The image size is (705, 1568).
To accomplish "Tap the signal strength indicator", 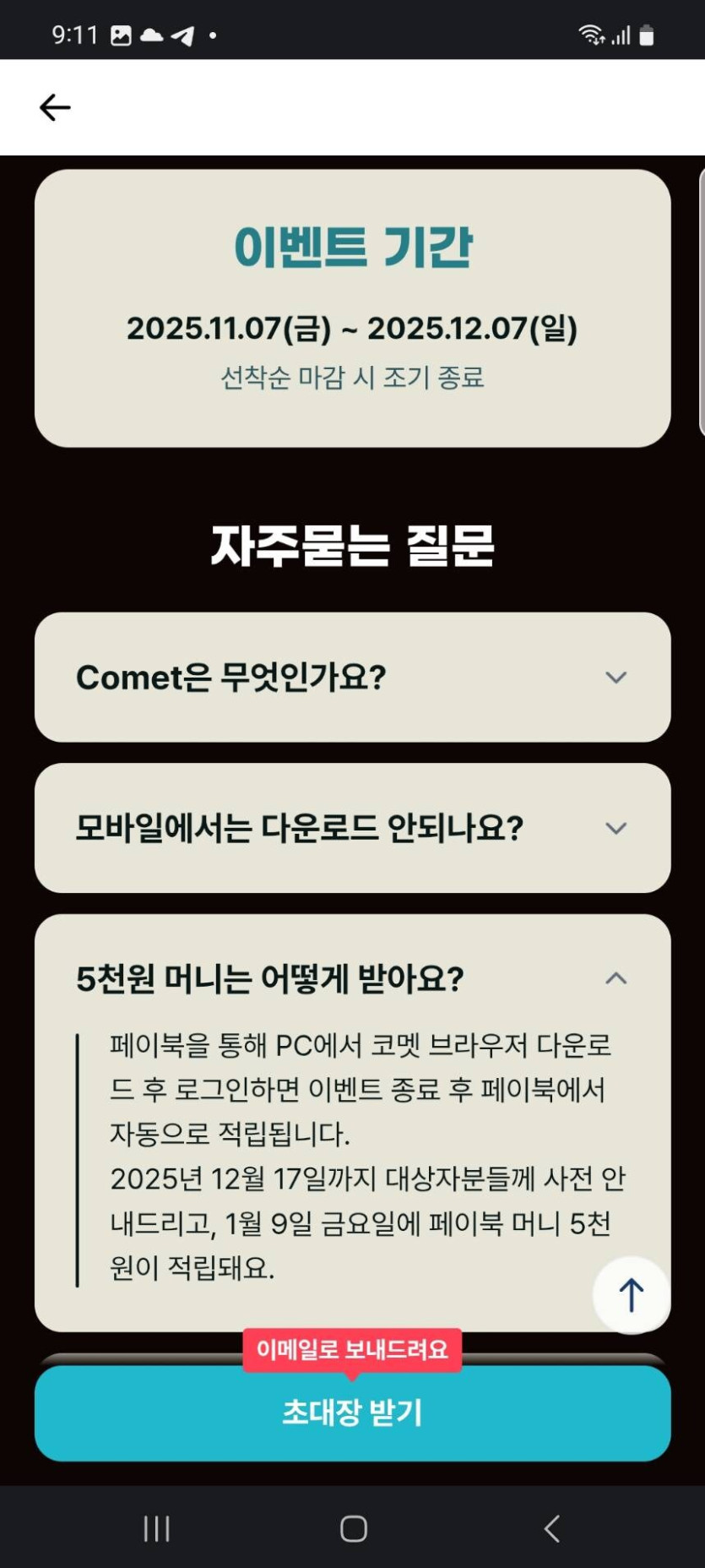I will 621,35.
